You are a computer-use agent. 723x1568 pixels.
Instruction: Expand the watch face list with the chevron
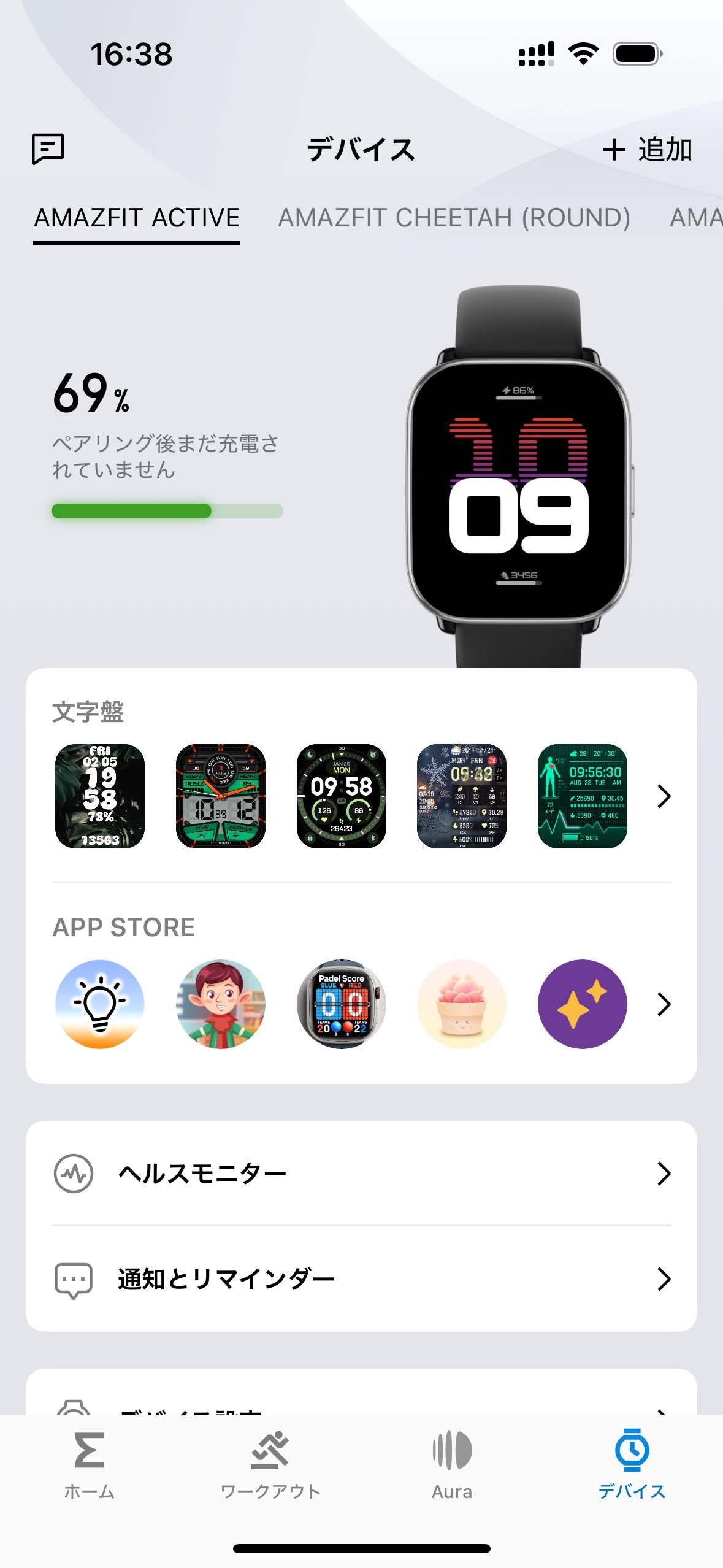tap(663, 796)
